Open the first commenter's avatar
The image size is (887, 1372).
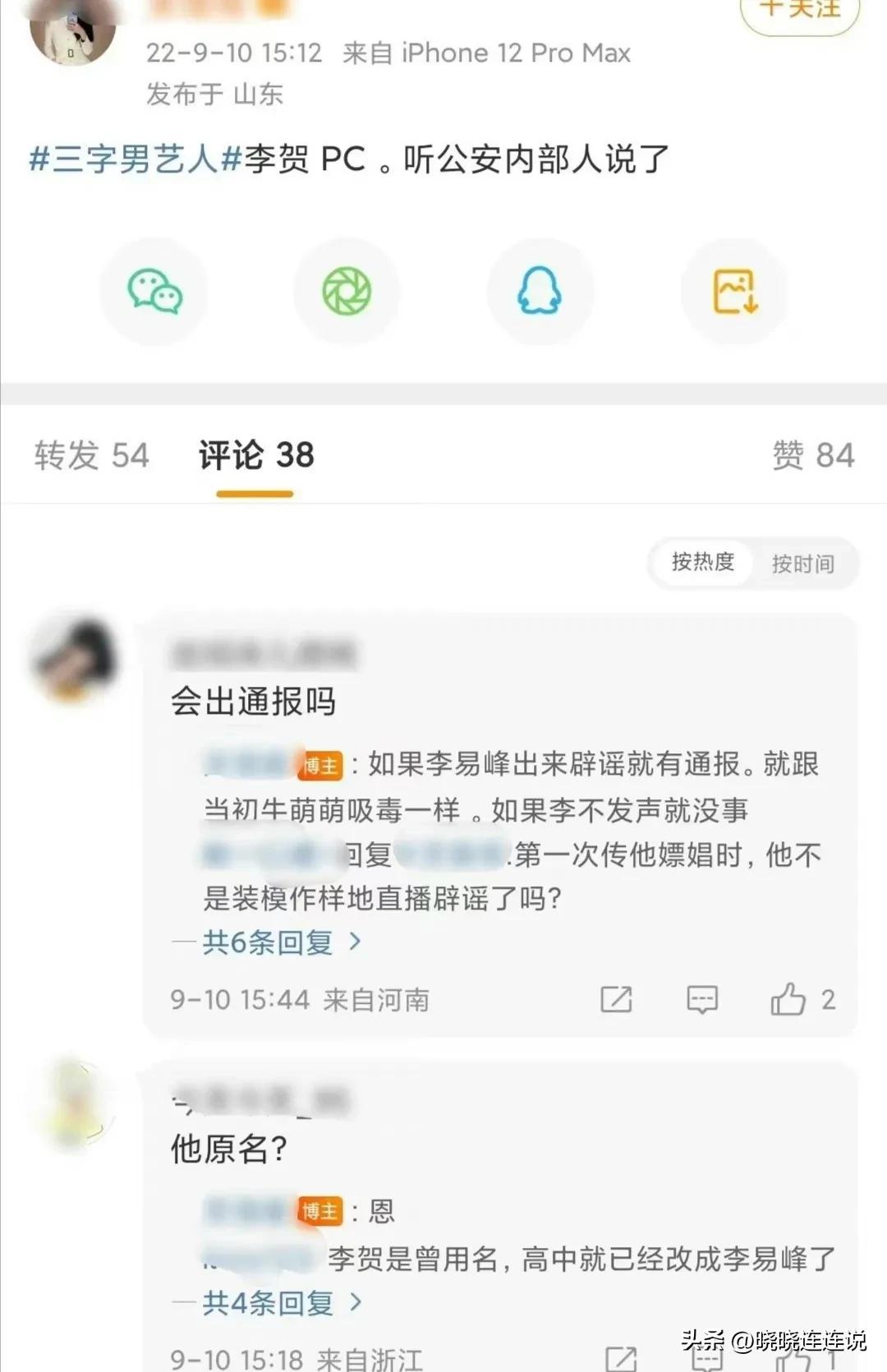pos(74,660)
